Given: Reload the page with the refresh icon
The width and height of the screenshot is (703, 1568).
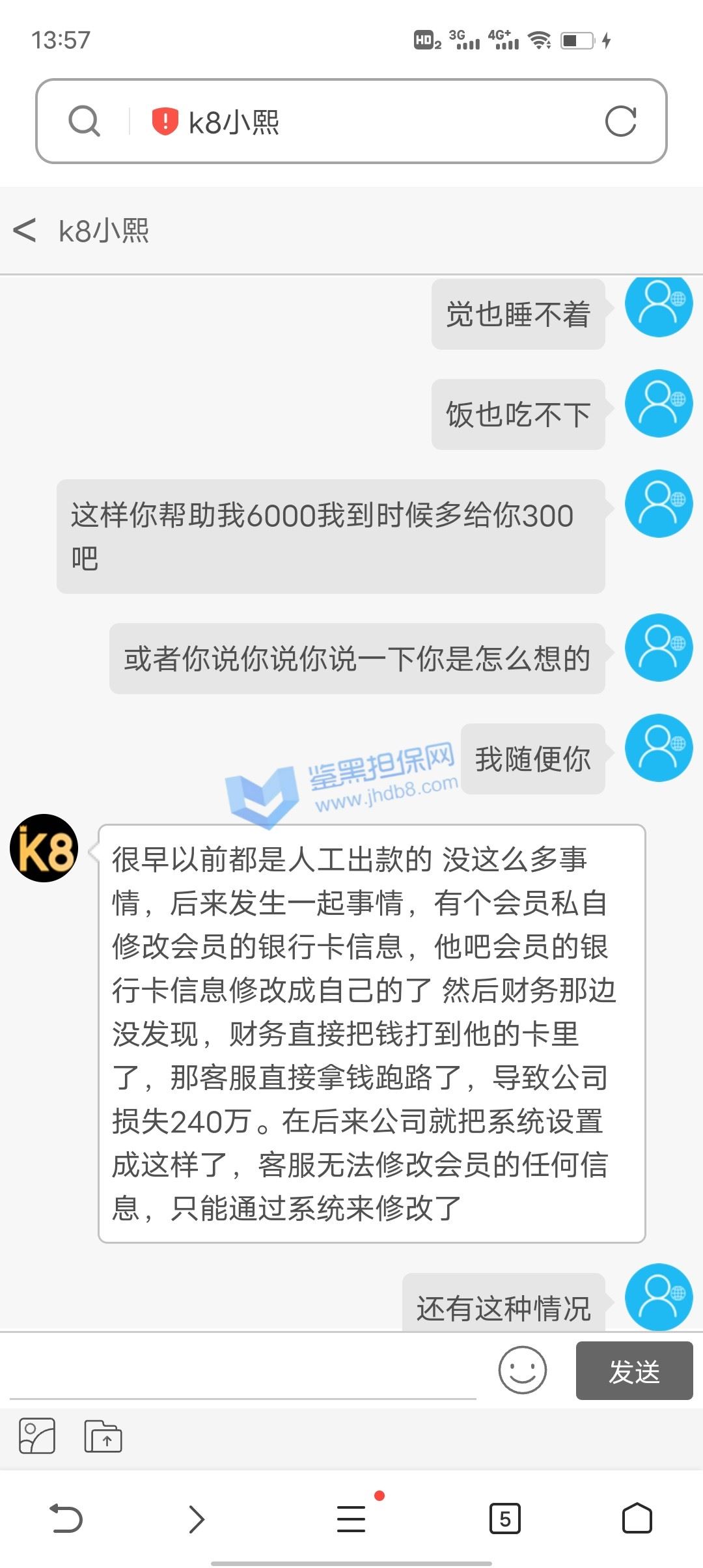Looking at the screenshot, I should pos(620,122).
